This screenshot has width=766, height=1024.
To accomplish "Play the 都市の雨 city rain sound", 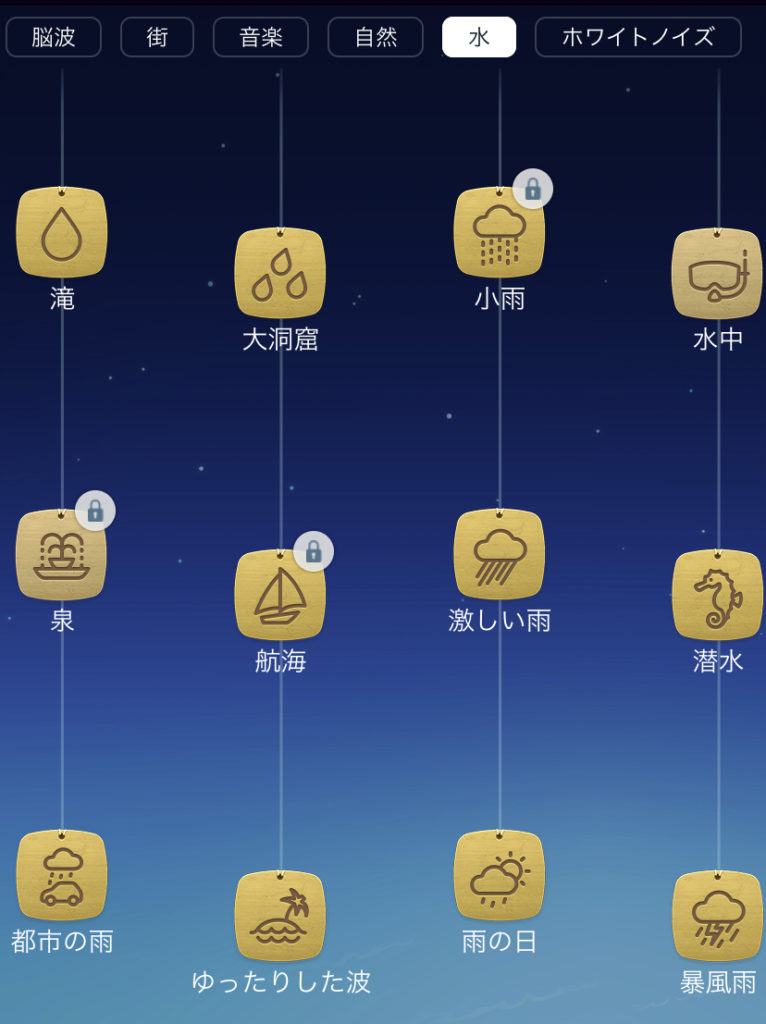I will (x=62, y=876).
